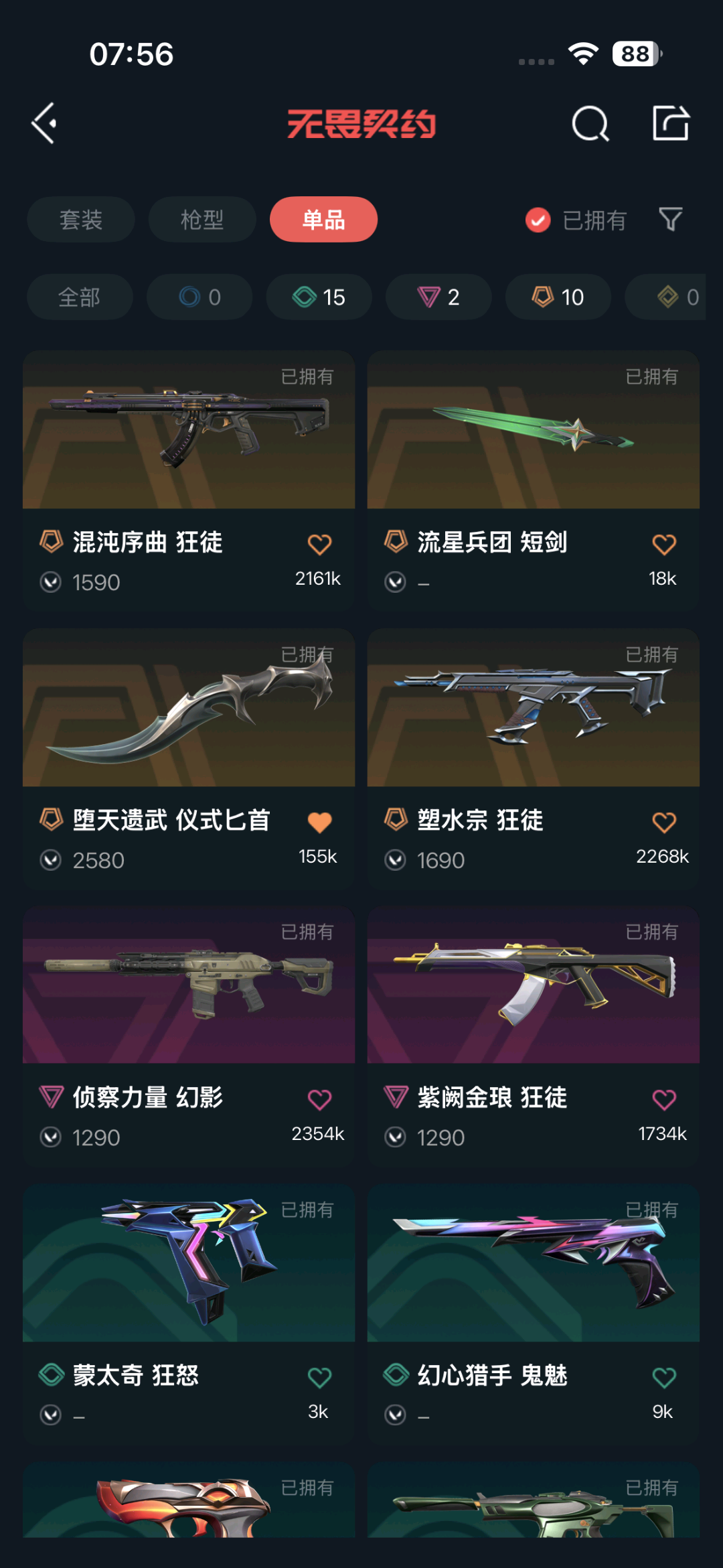Toggle the 已拥有 owned checkbox
This screenshot has width=723, height=1568.
click(538, 220)
